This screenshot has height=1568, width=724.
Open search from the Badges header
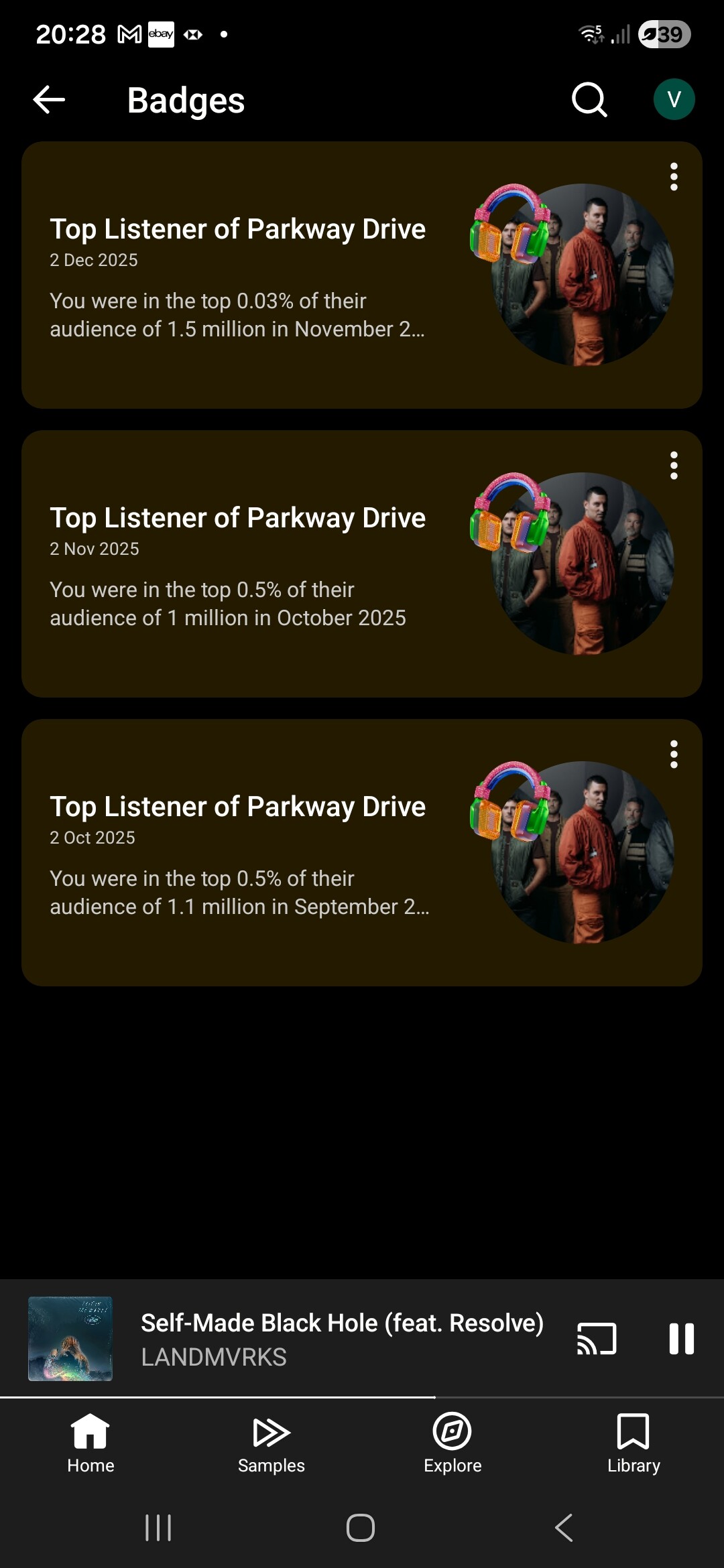pos(589,101)
